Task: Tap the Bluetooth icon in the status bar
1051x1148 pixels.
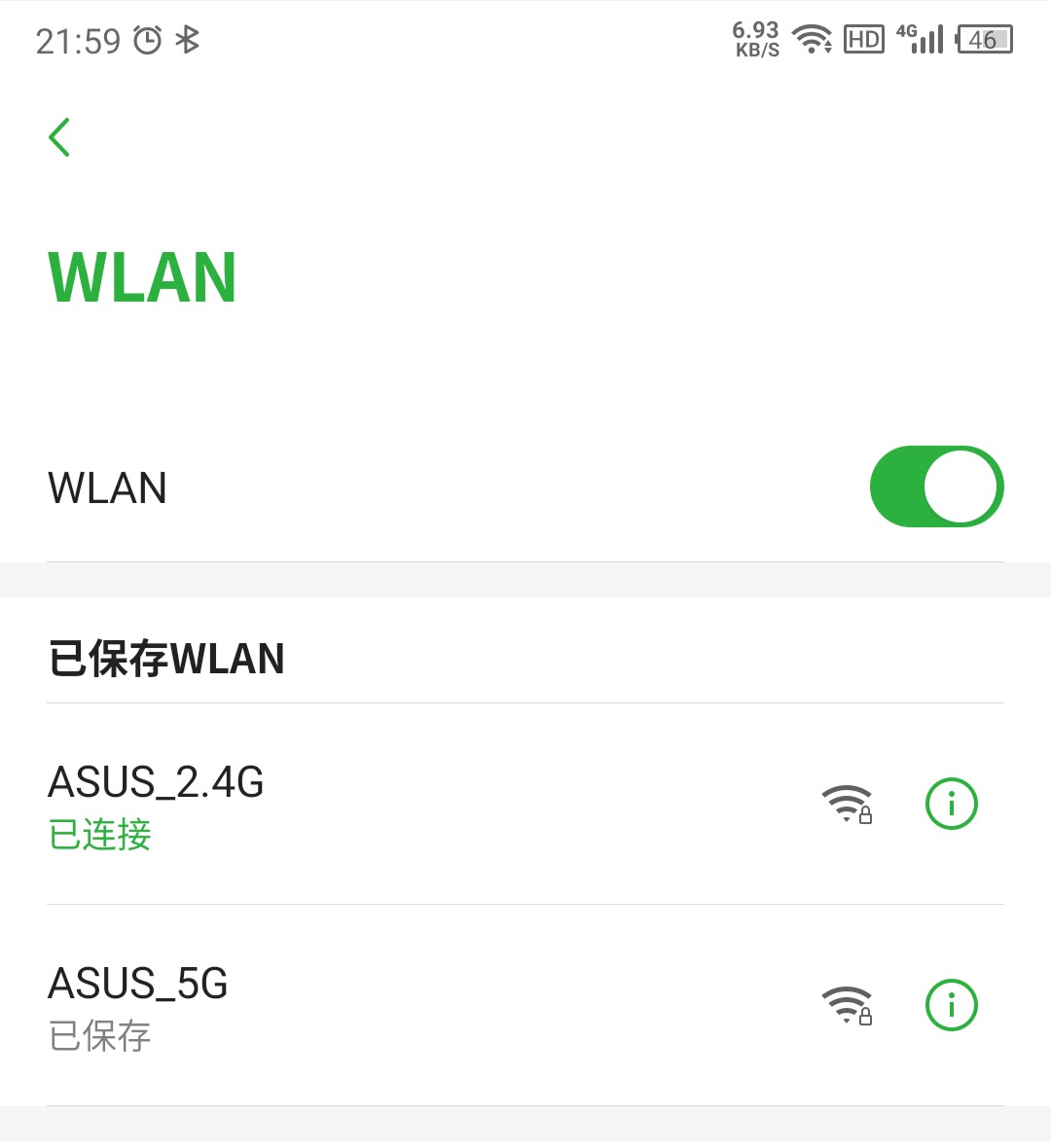Action: (x=188, y=40)
